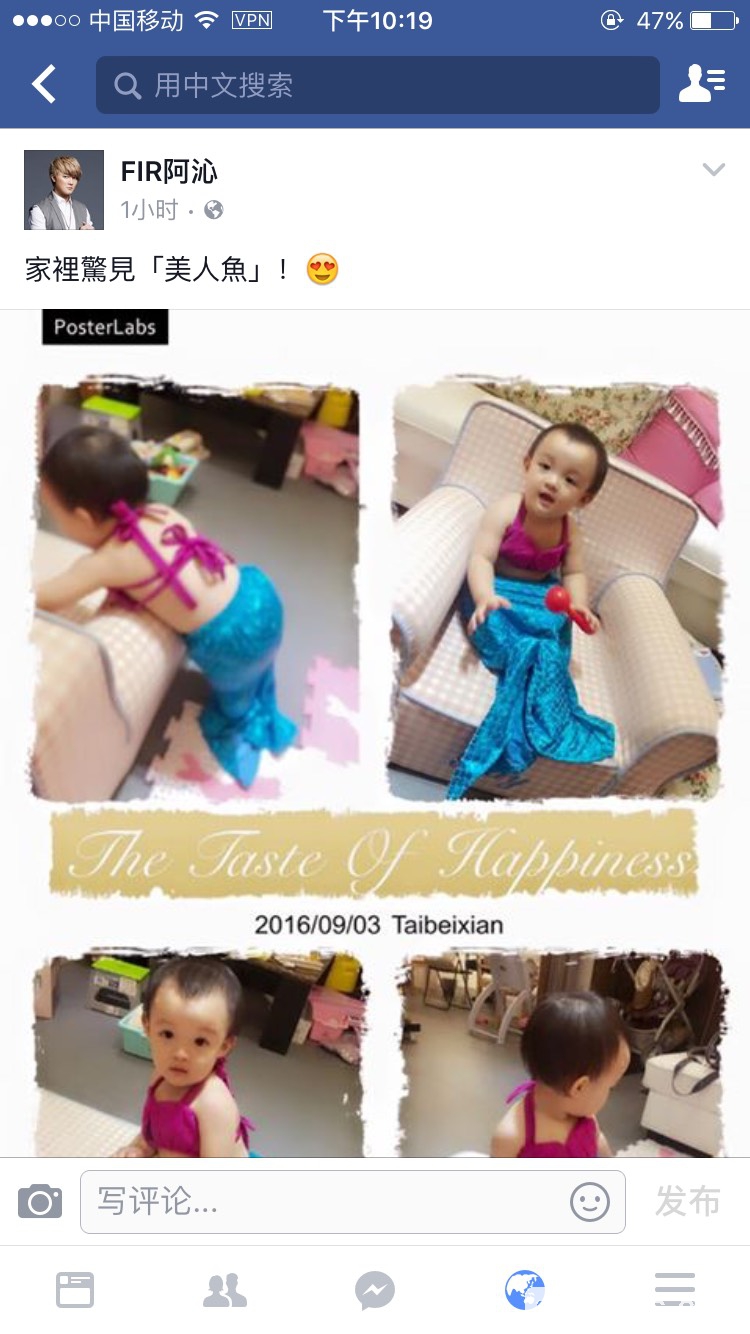Viewport: 750px width, 1334px height.
Task: Open FIR阿沁's profile picture
Action: [x=64, y=190]
